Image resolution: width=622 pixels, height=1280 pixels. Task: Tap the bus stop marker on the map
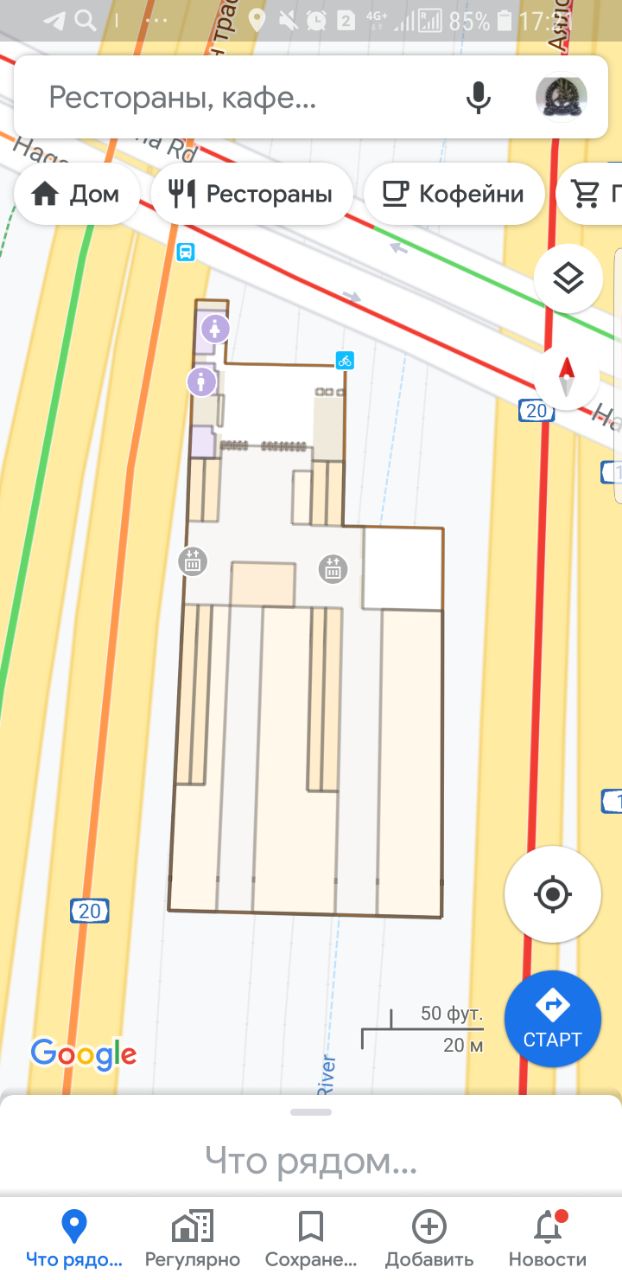pos(185,252)
